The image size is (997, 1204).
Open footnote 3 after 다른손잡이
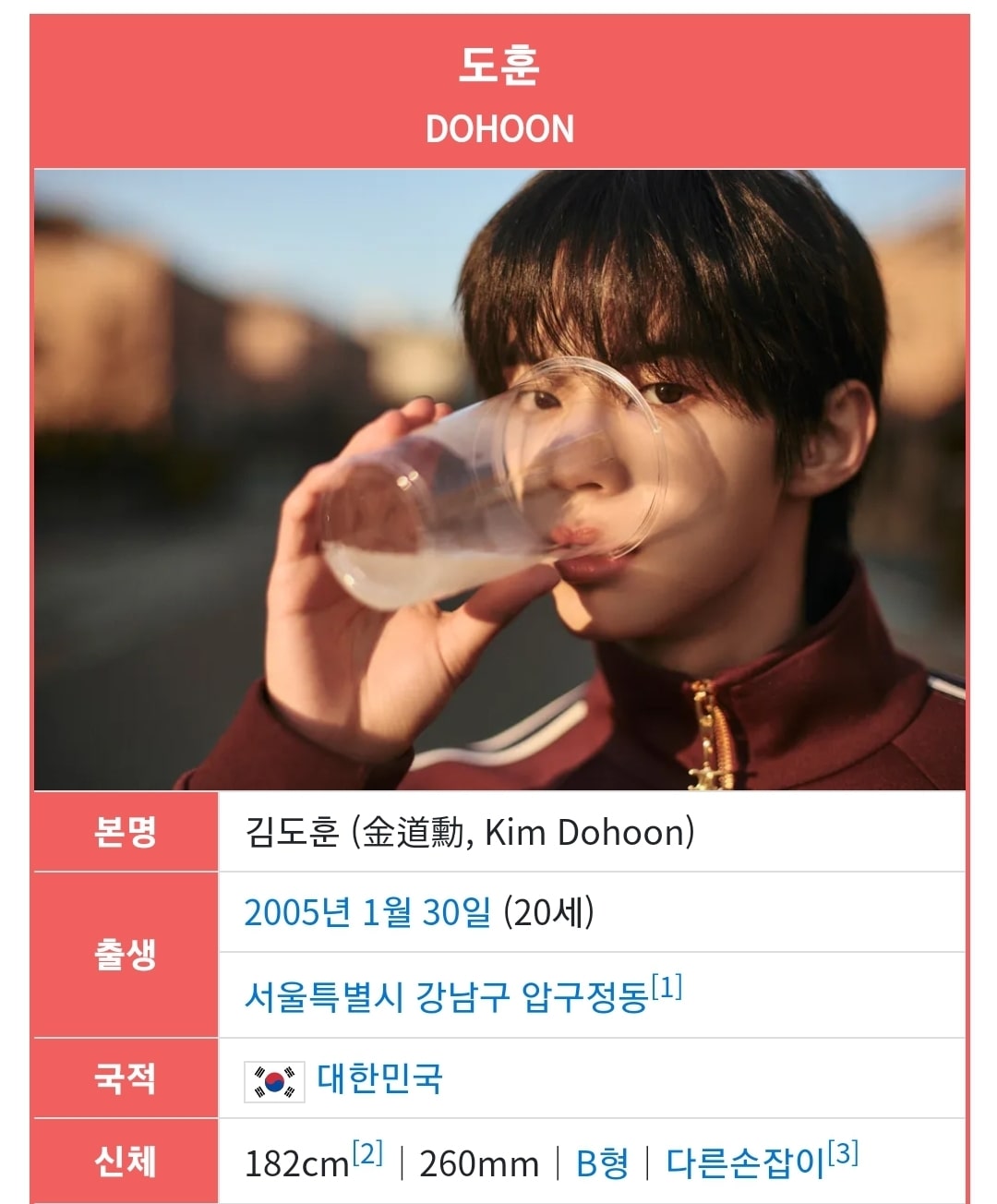(843, 1153)
